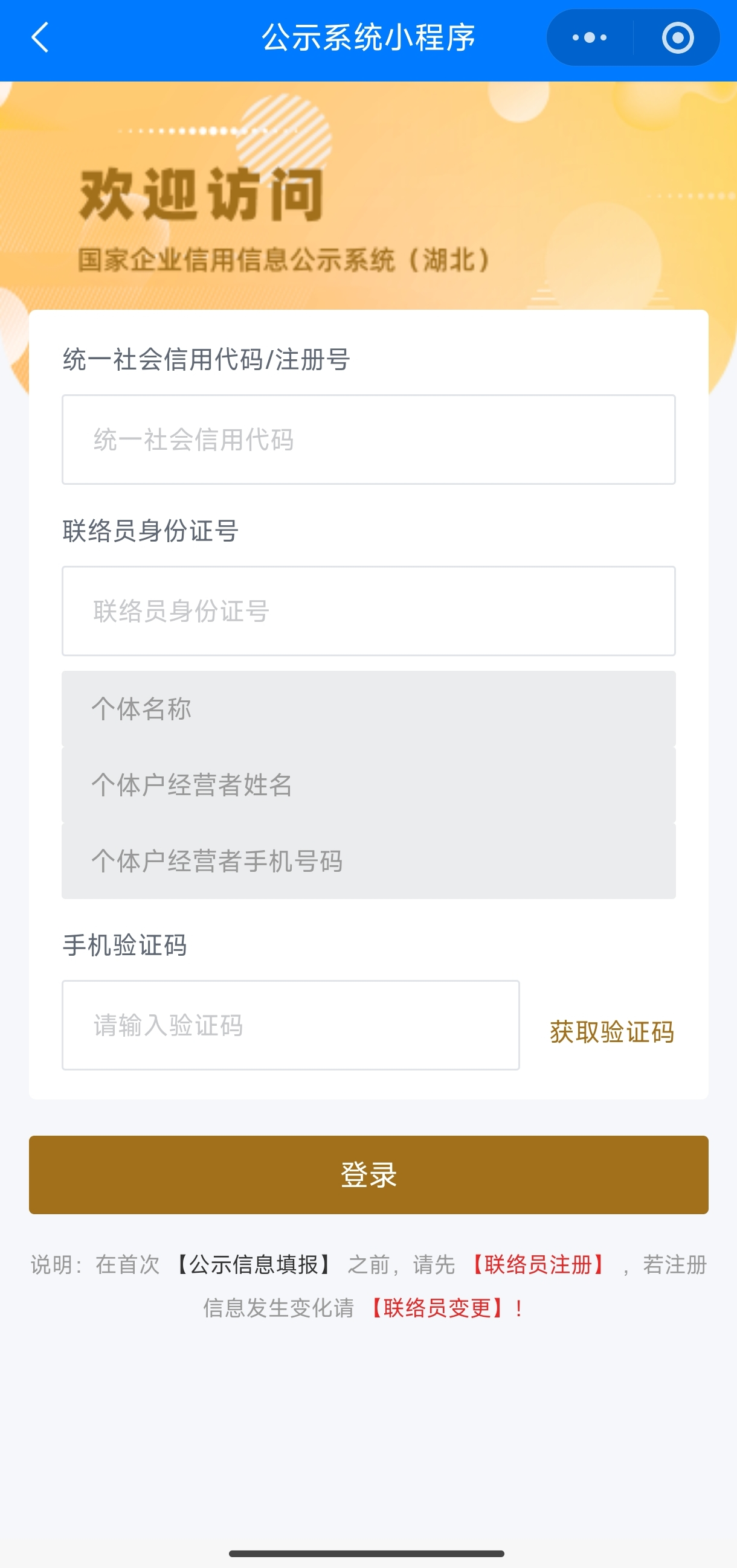The image size is (737, 1568).
Task: Open the 【联络员变更】 link
Action: click(437, 1308)
